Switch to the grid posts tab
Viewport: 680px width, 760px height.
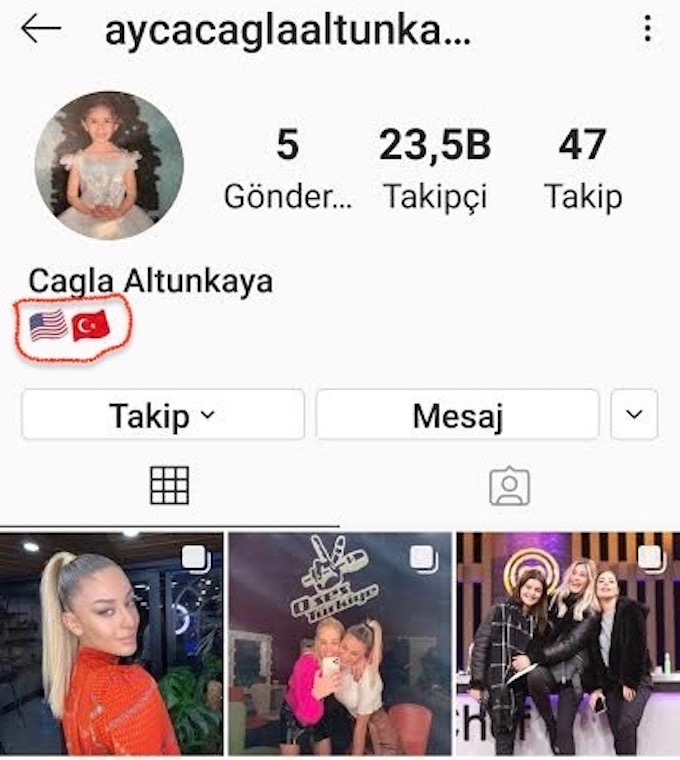169,486
